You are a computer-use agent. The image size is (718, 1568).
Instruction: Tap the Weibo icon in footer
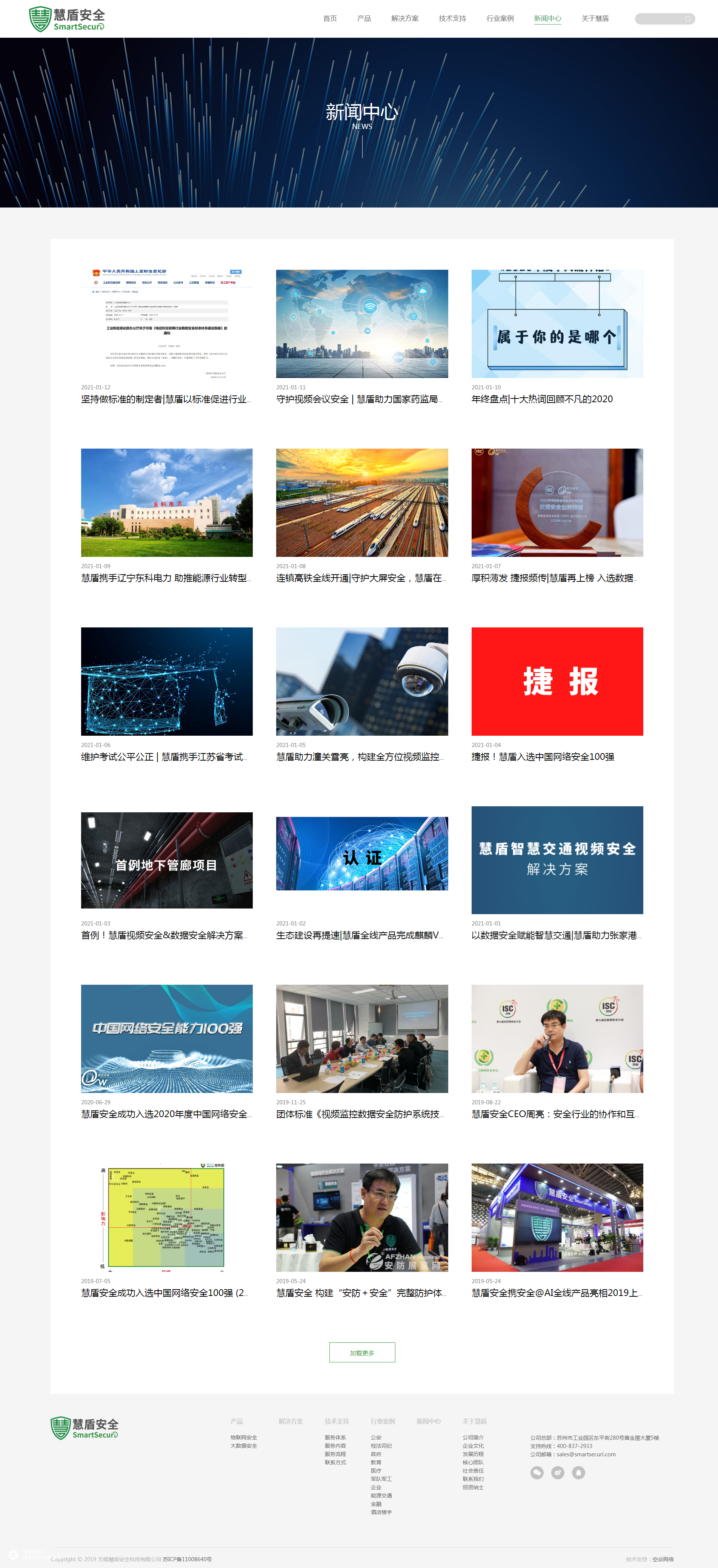[x=557, y=1473]
